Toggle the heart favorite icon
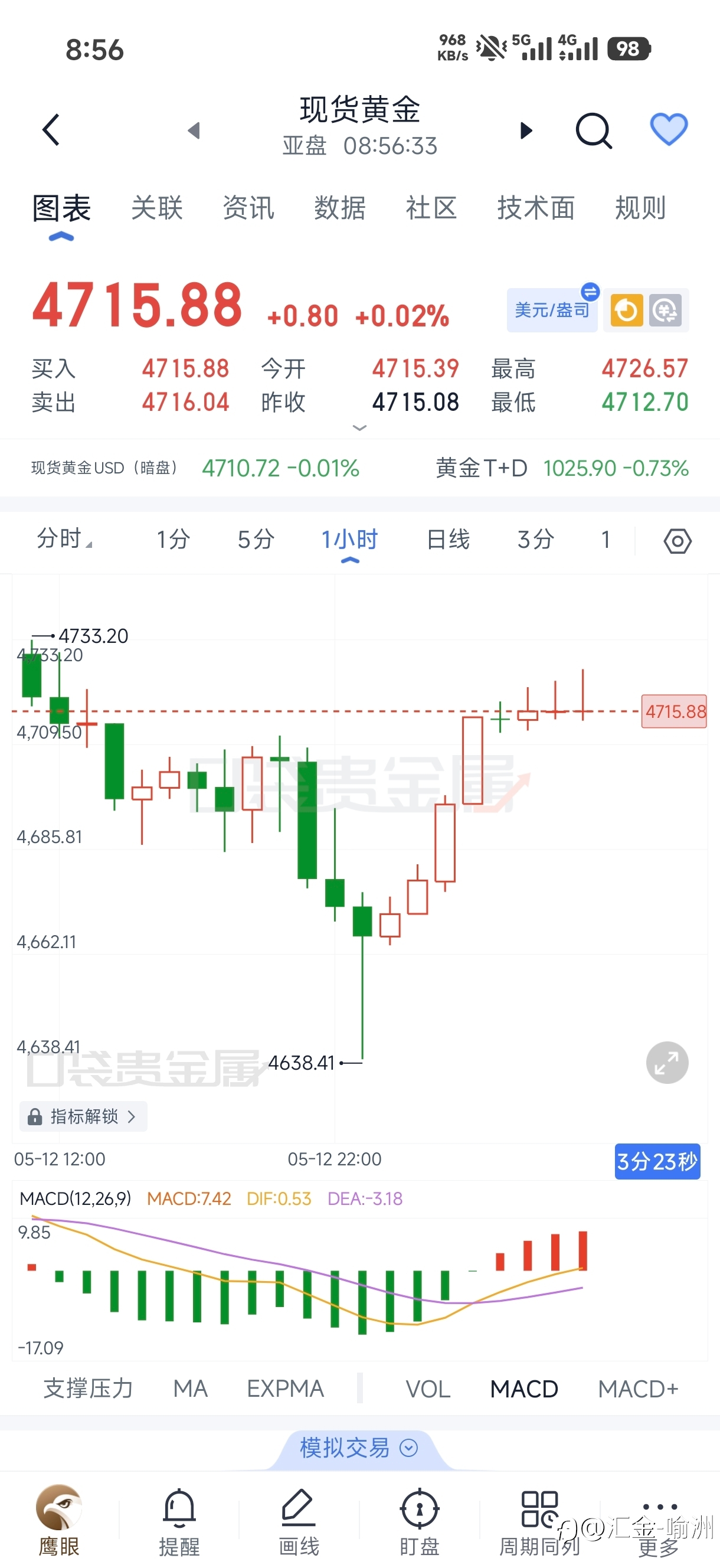Image resolution: width=720 pixels, height=1568 pixels. tap(669, 129)
